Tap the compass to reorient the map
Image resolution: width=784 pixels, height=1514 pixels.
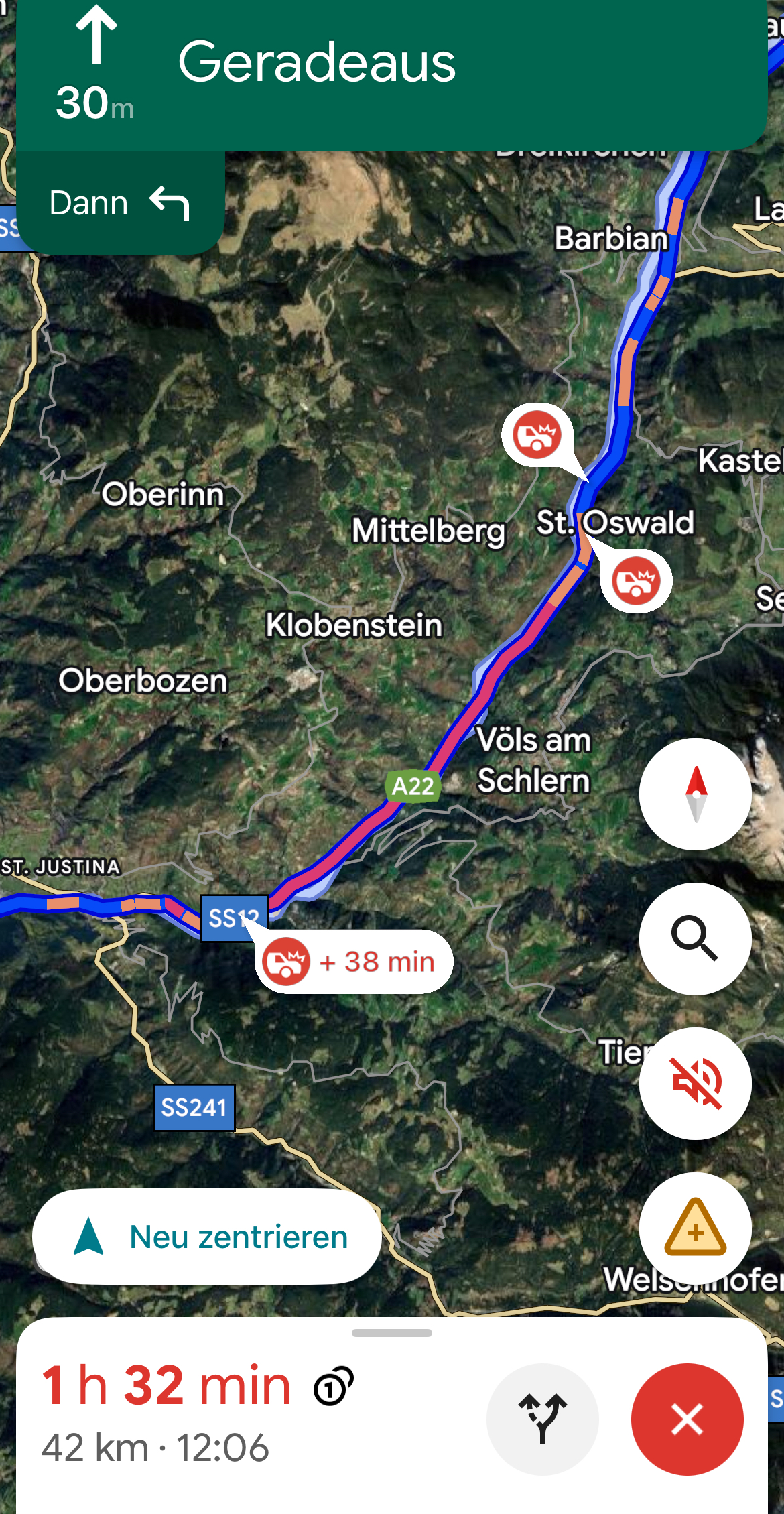click(696, 794)
